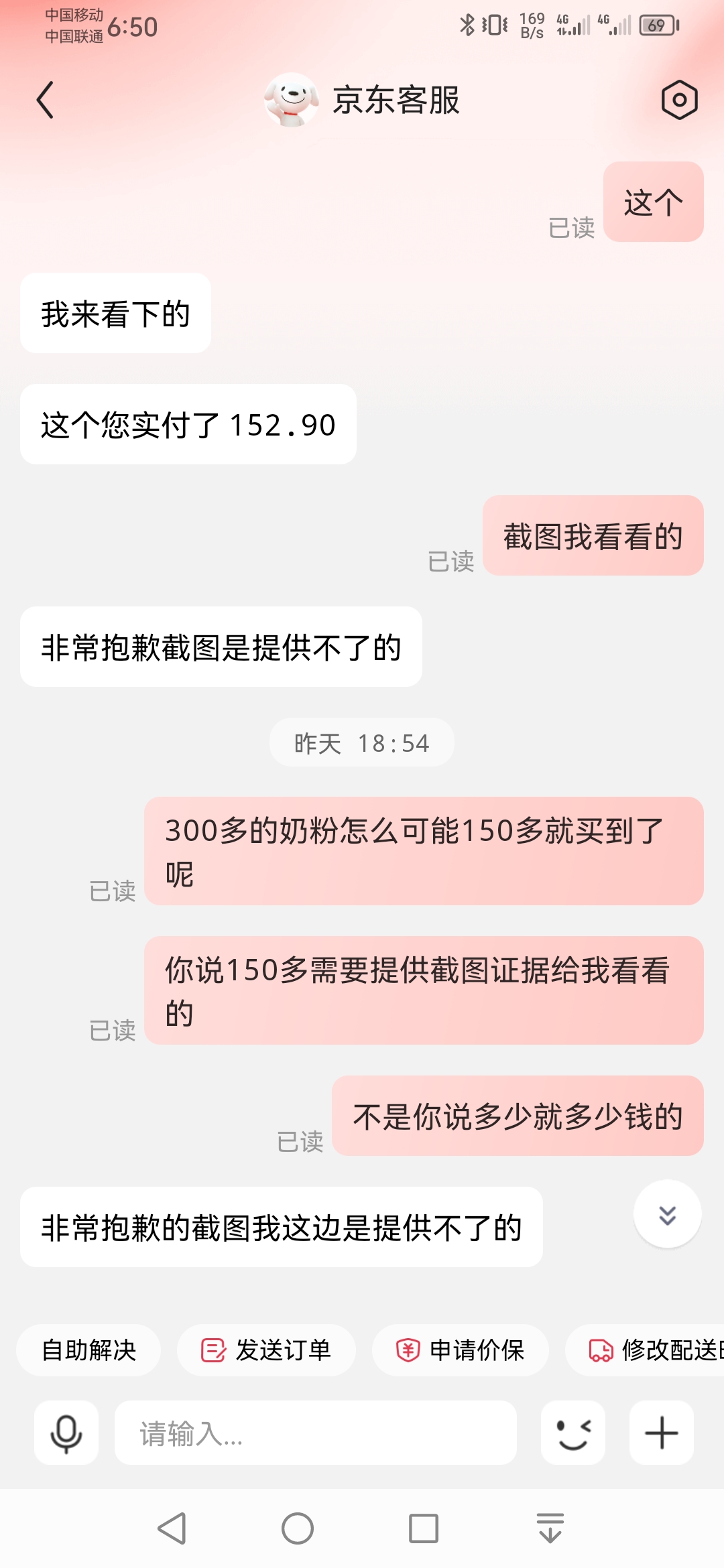Tap the system home button

click(298, 1528)
